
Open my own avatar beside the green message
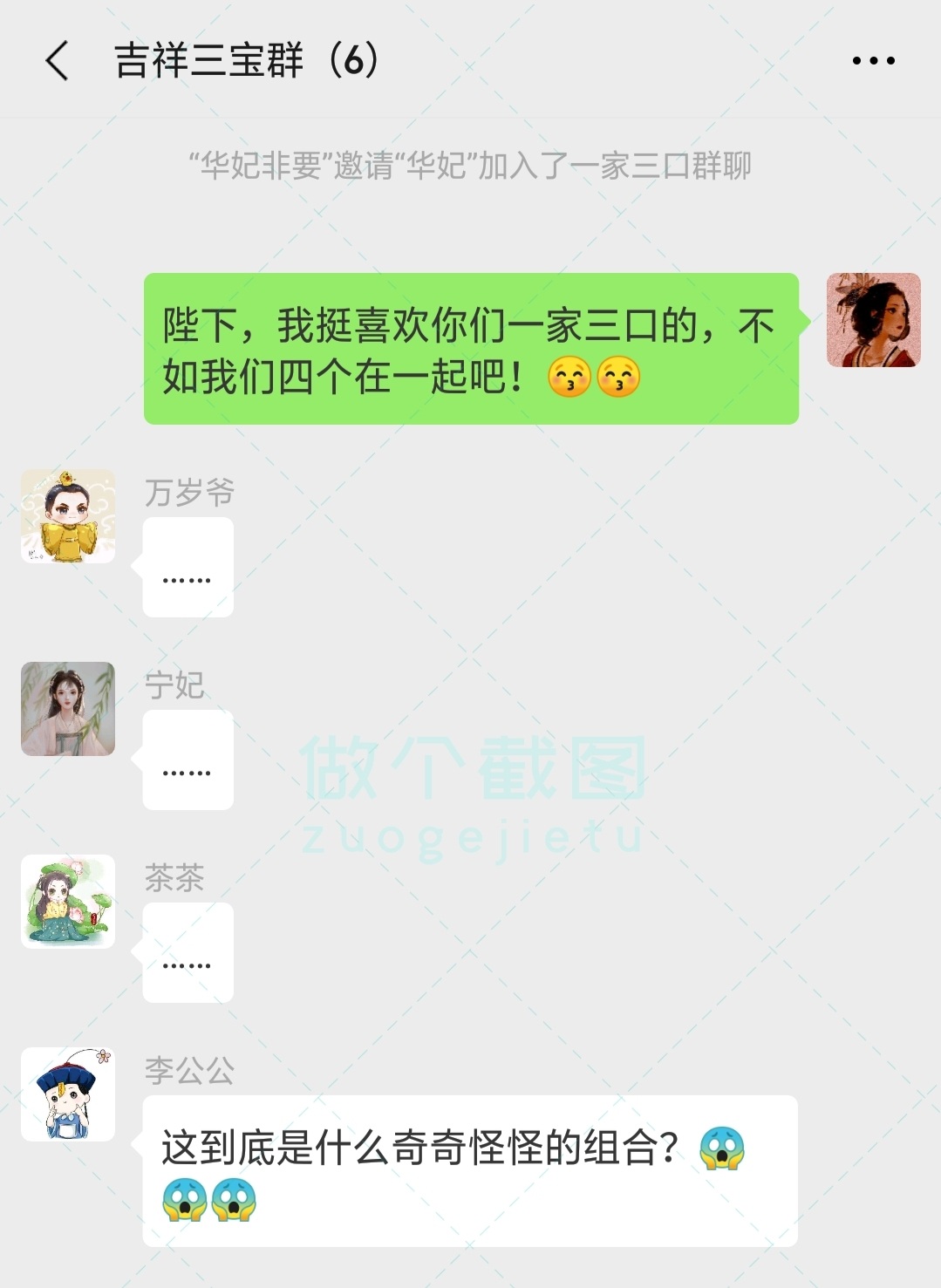(873, 320)
